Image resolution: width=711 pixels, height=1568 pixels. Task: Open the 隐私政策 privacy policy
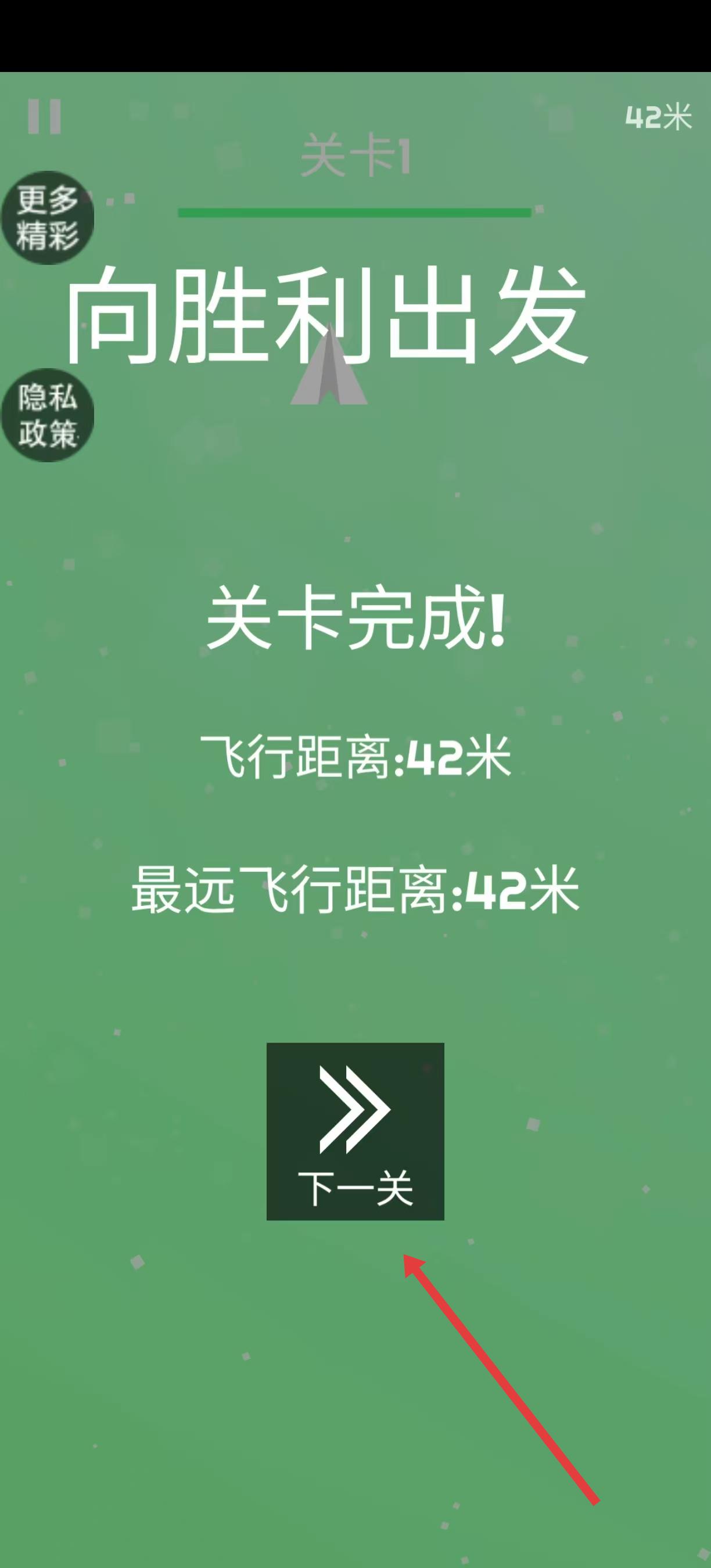coord(48,415)
